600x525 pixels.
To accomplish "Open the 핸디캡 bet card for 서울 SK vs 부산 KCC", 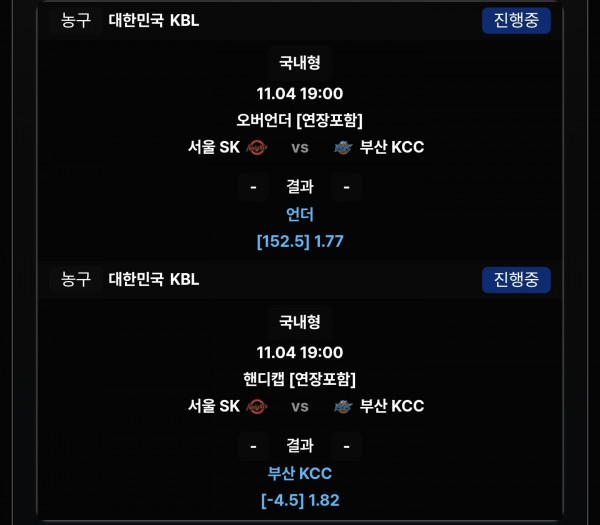I will [300, 379].
